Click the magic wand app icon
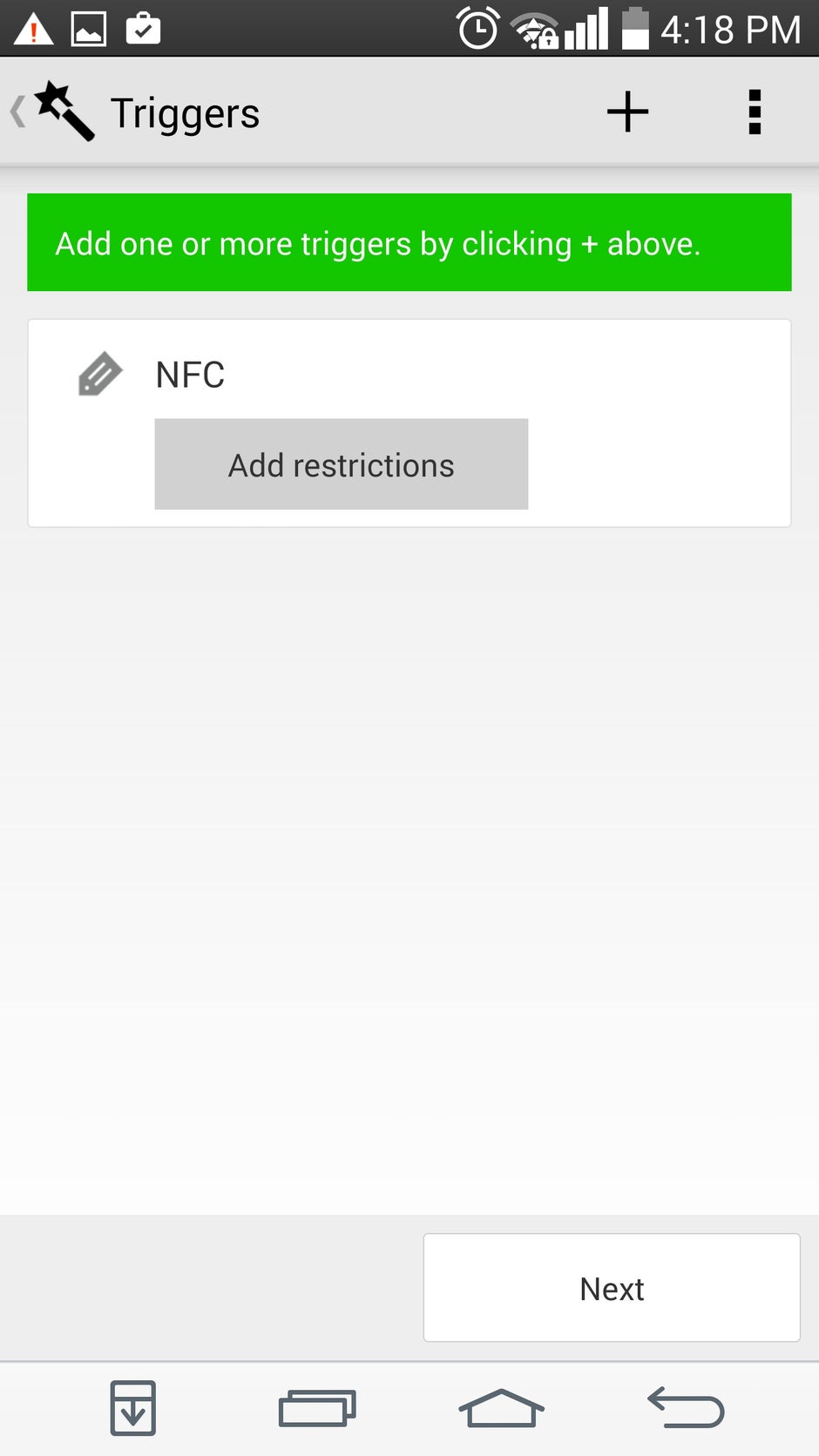This screenshot has height=1456, width=819. [61, 111]
